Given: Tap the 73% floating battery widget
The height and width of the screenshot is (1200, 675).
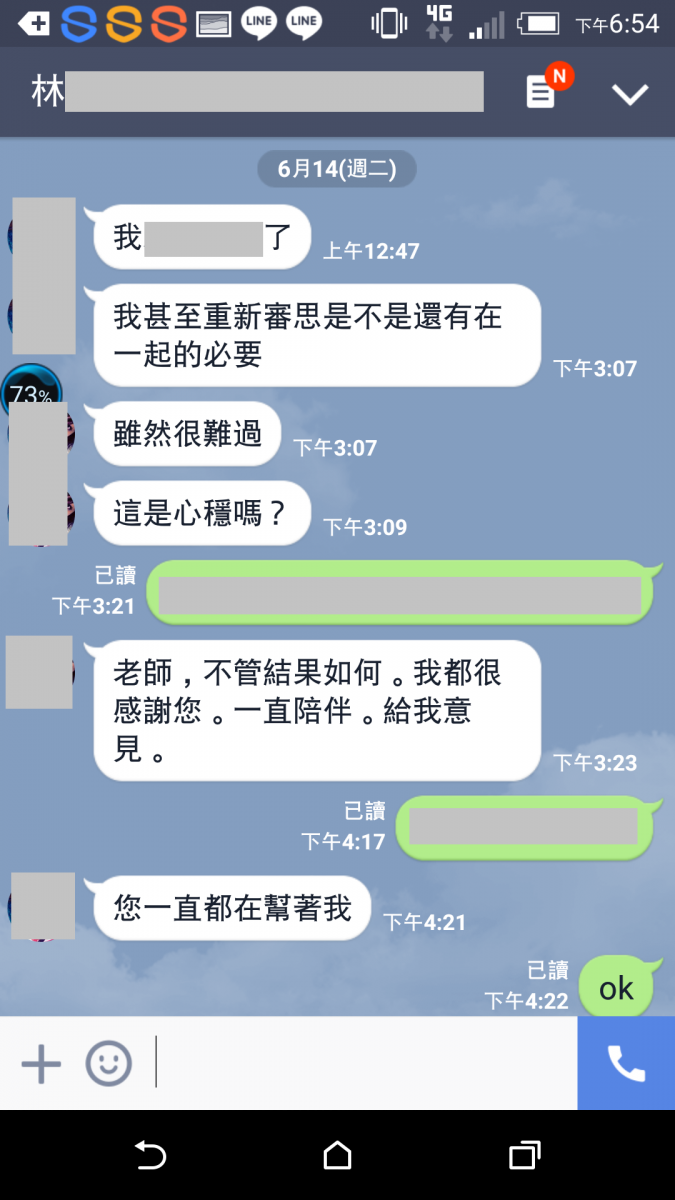Looking at the screenshot, I should tap(31, 390).
